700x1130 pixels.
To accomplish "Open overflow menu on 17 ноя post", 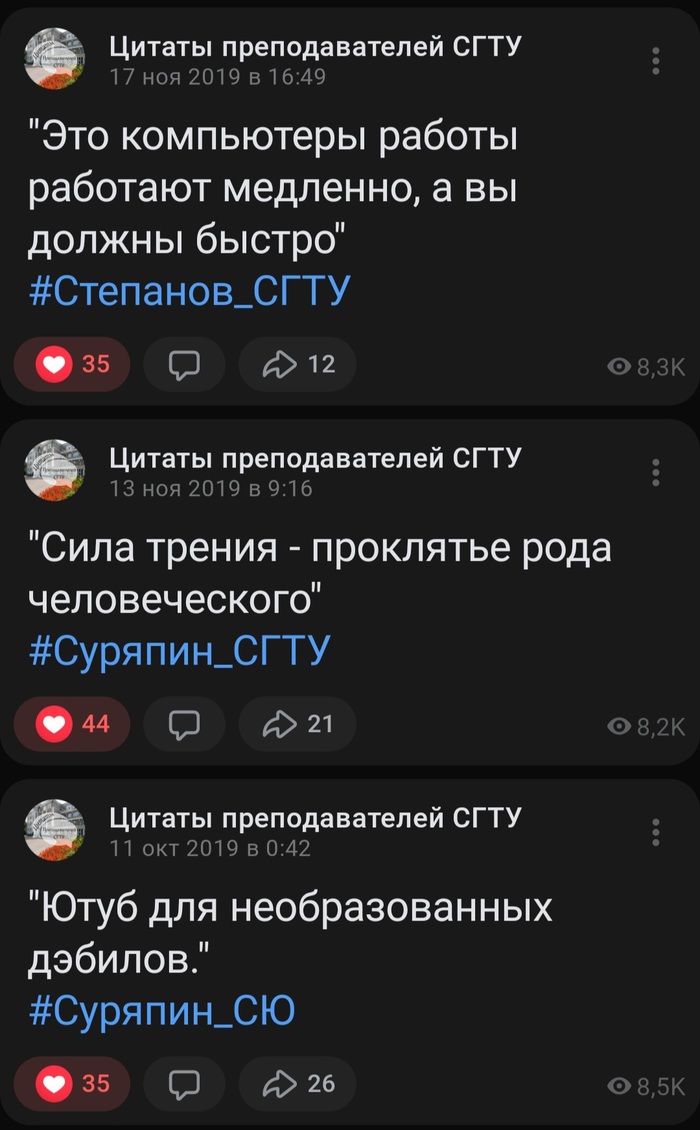I will [656, 60].
